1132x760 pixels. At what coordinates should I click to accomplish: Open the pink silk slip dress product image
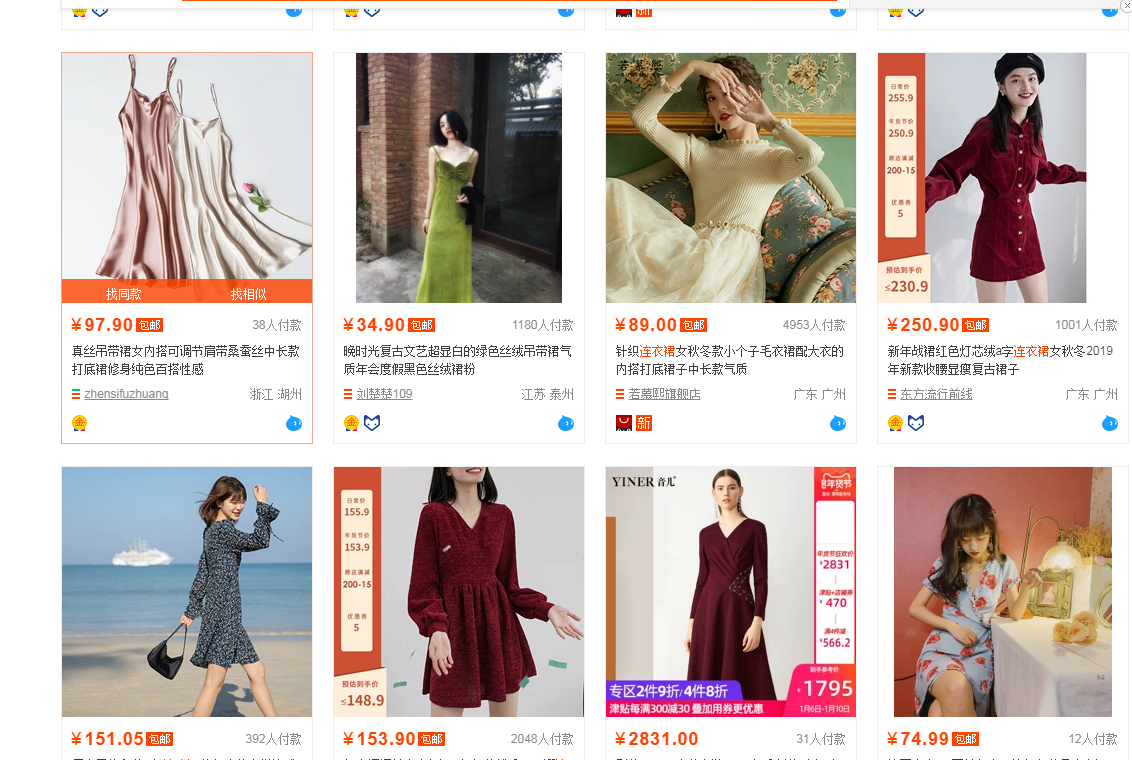click(187, 165)
